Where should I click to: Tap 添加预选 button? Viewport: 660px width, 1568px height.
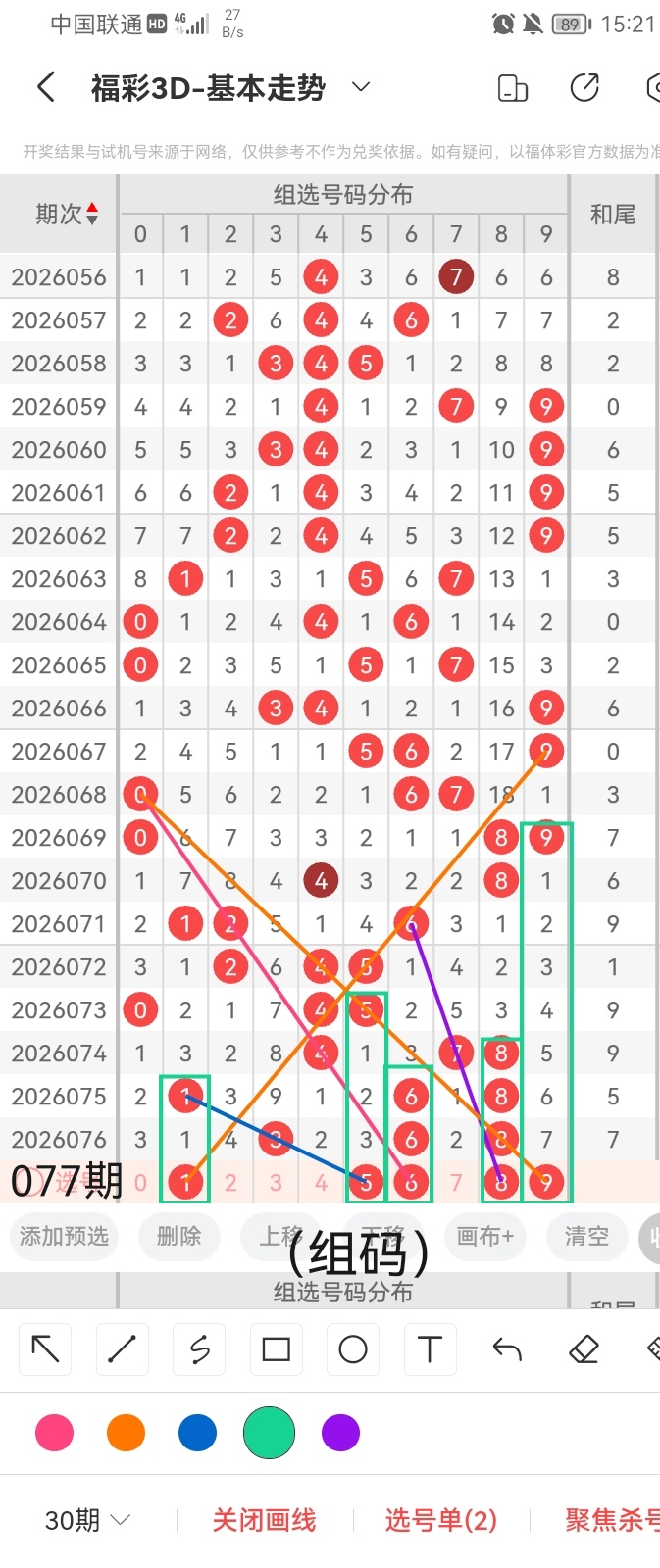(x=64, y=1236)
